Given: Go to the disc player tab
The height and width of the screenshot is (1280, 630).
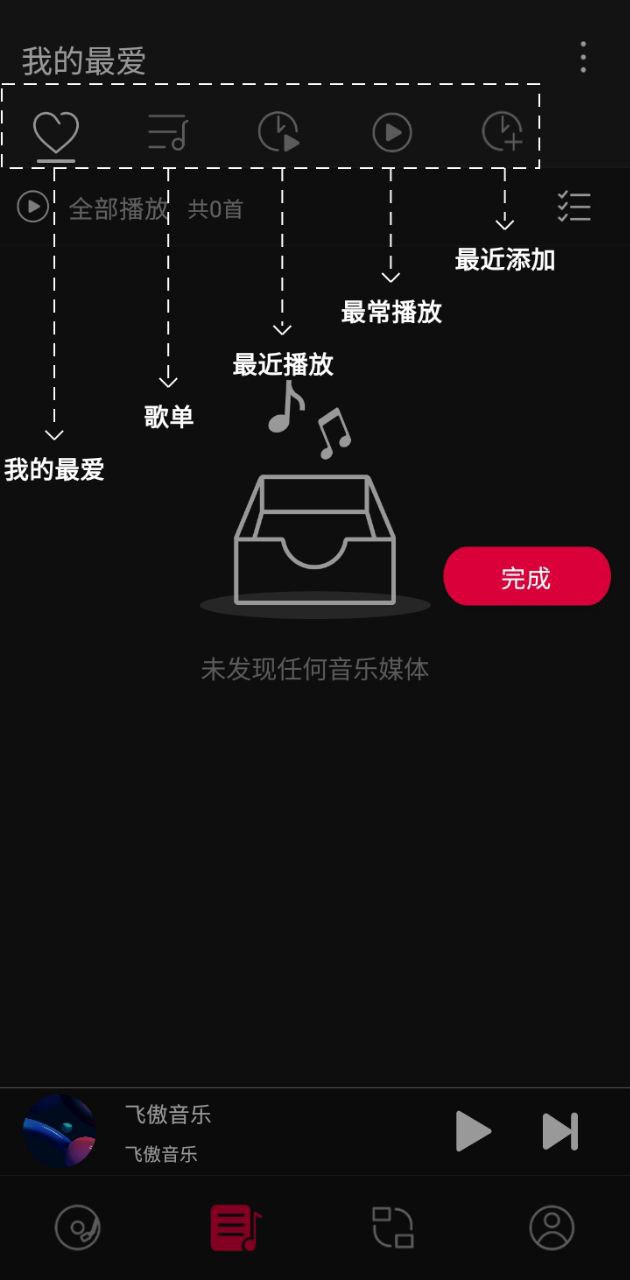Looking at the screenshot, I should pos(78,1227).
